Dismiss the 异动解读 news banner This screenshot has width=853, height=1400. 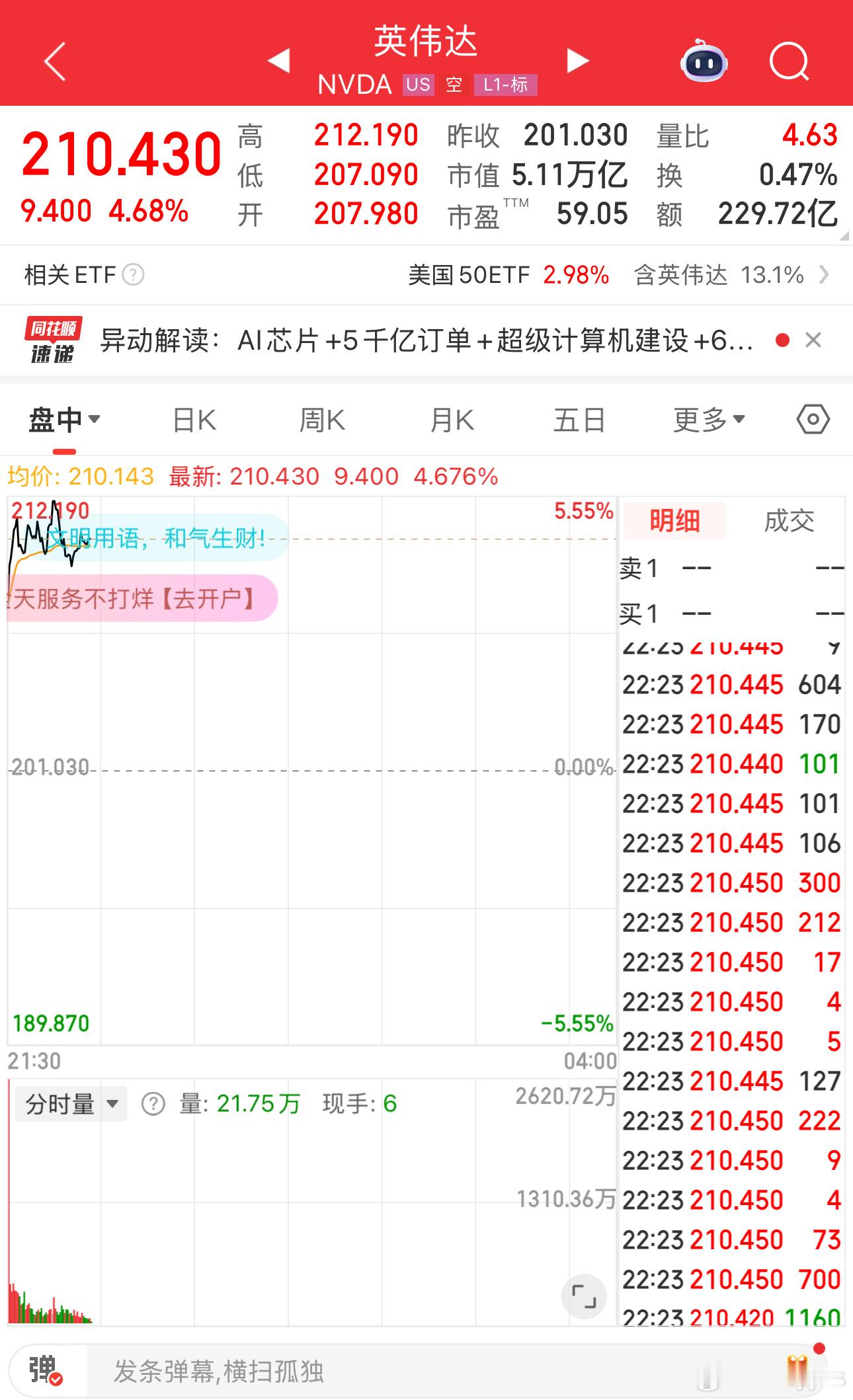[x=815, y=340]
